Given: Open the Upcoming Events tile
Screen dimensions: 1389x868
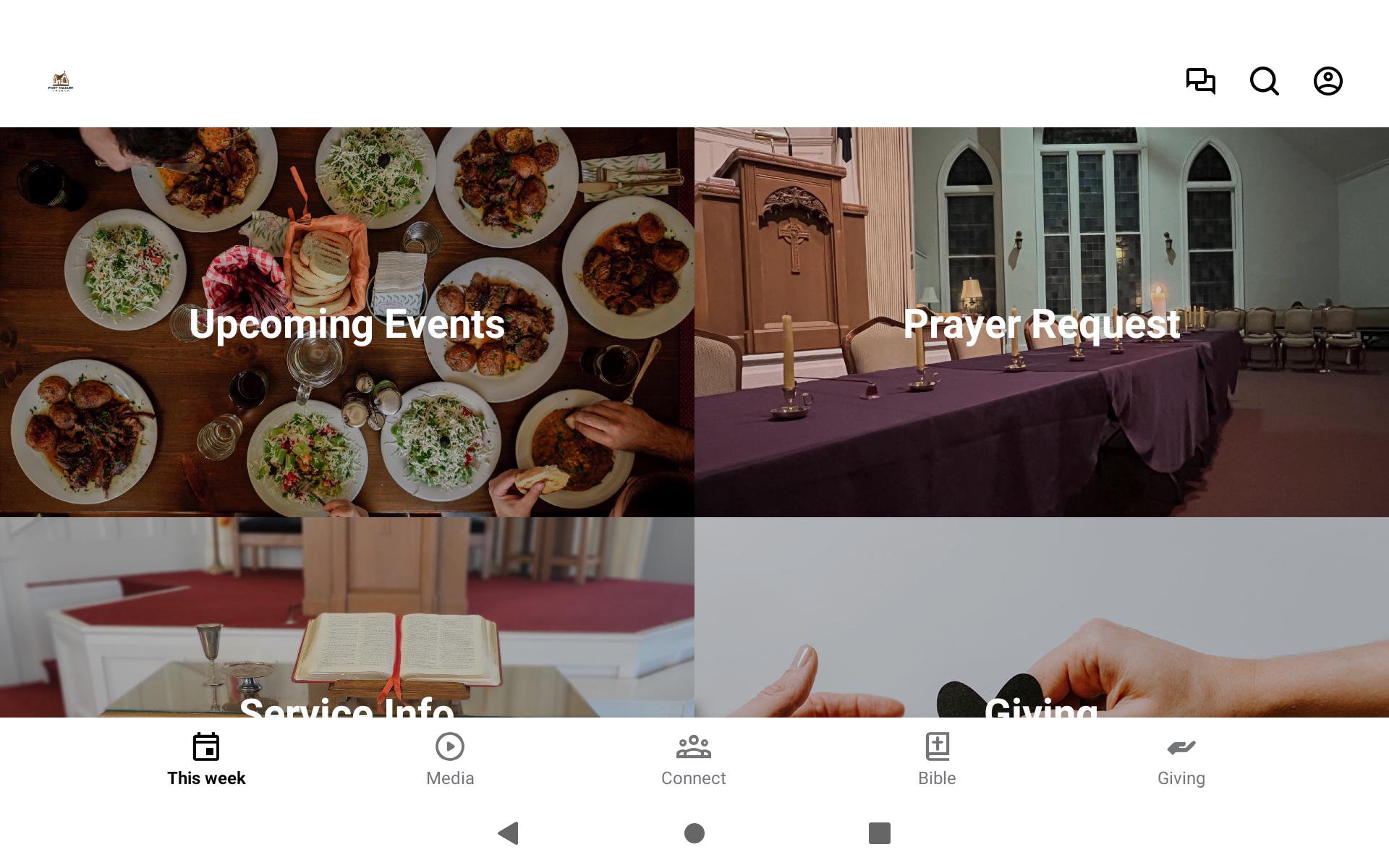Looking at the screenshot, I should pyautogui.click(x=347, y=323).
